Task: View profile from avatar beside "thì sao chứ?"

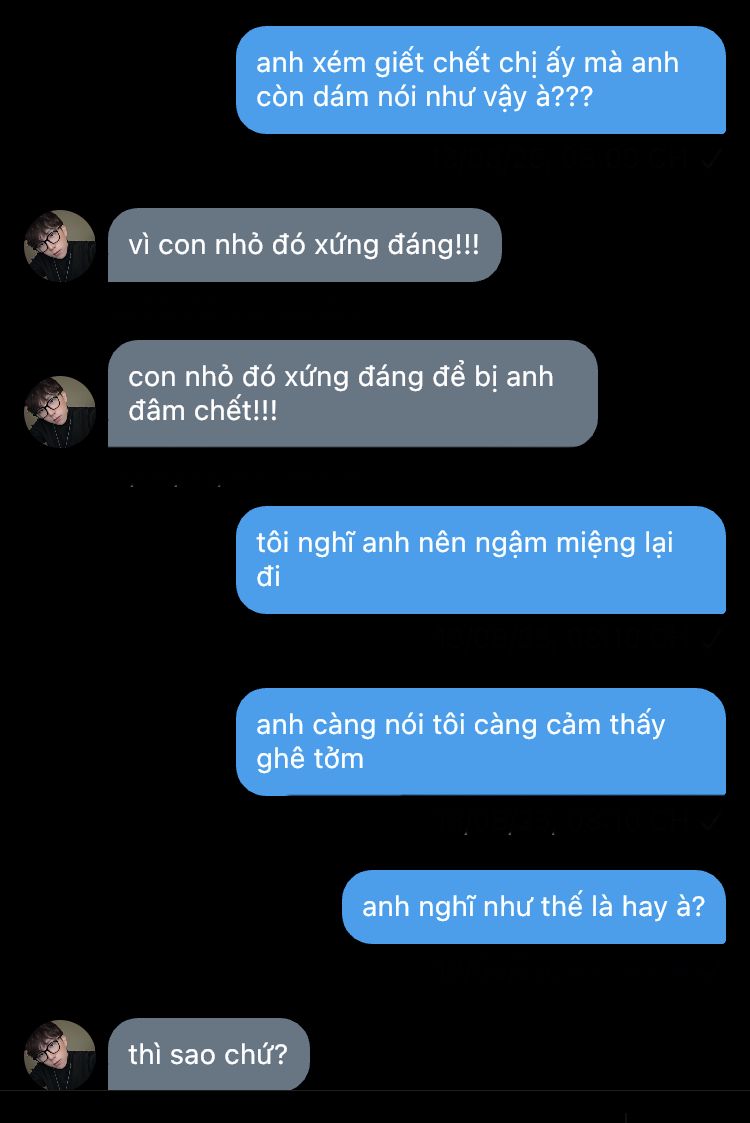Action: click(60, 1055)
